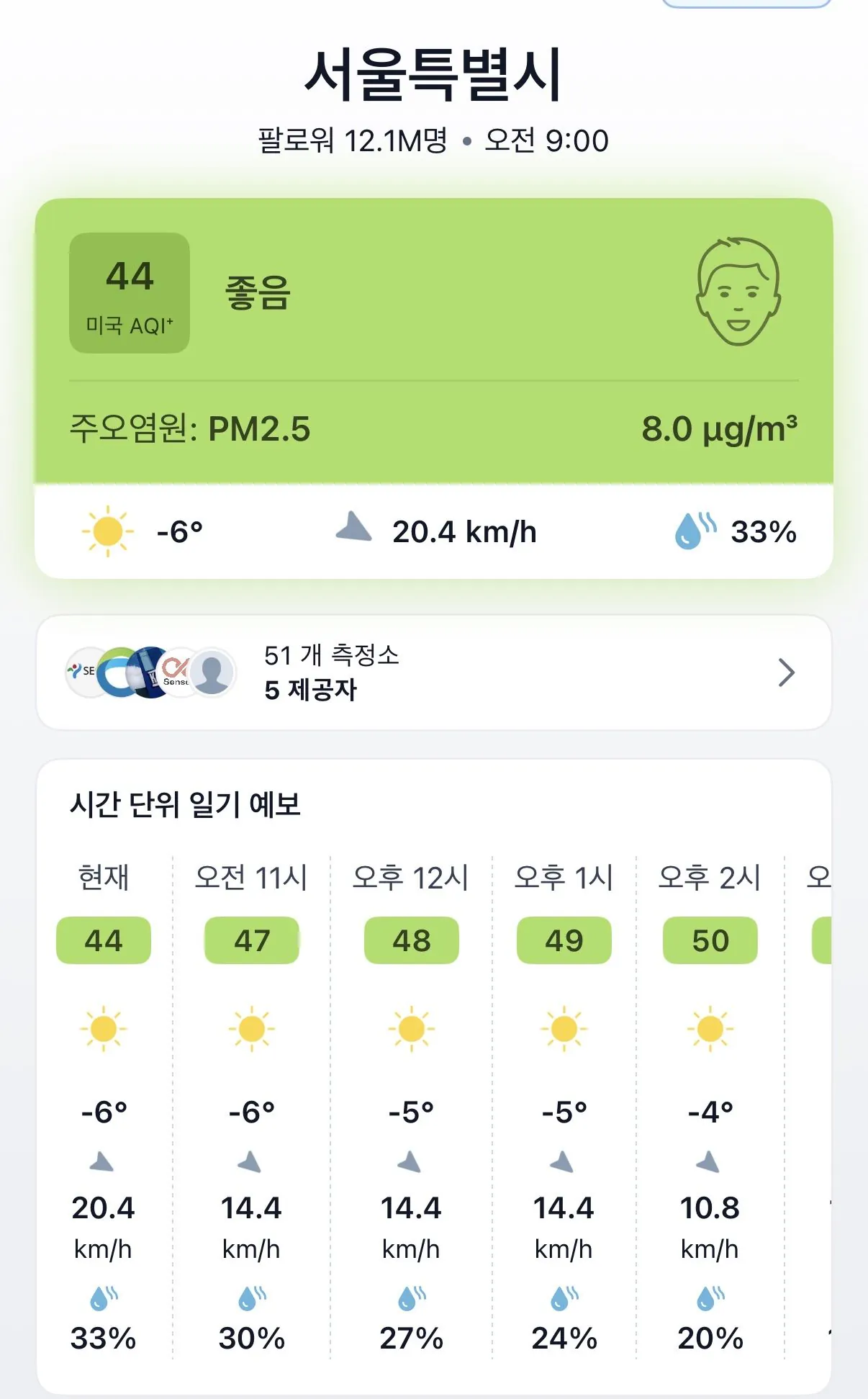The image size is (868, 1399).
Task: Tap the humidity droplet icon beside 33%
Action: click(693, 529)
